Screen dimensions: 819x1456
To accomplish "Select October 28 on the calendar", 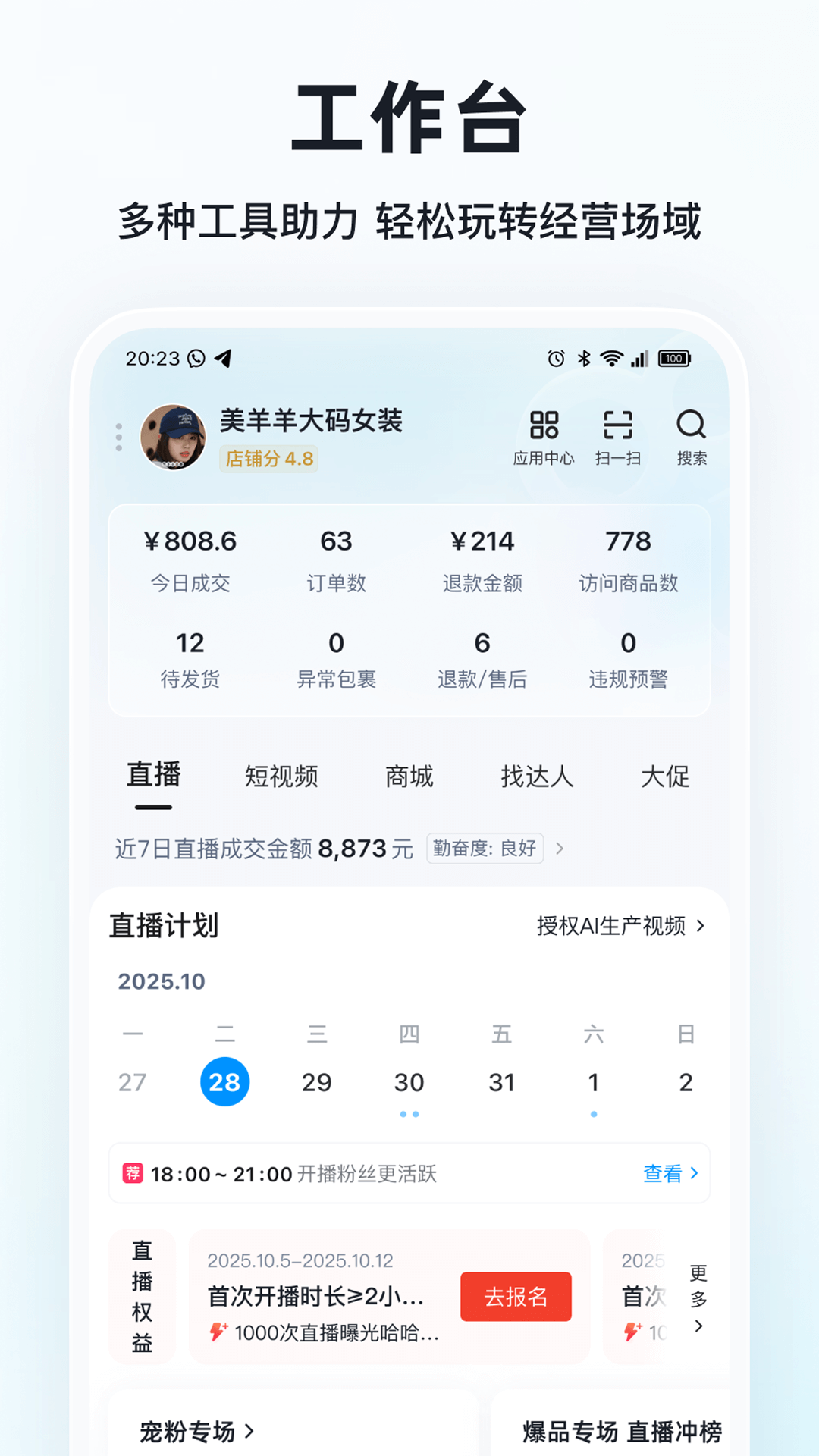I will (225, 1082).
